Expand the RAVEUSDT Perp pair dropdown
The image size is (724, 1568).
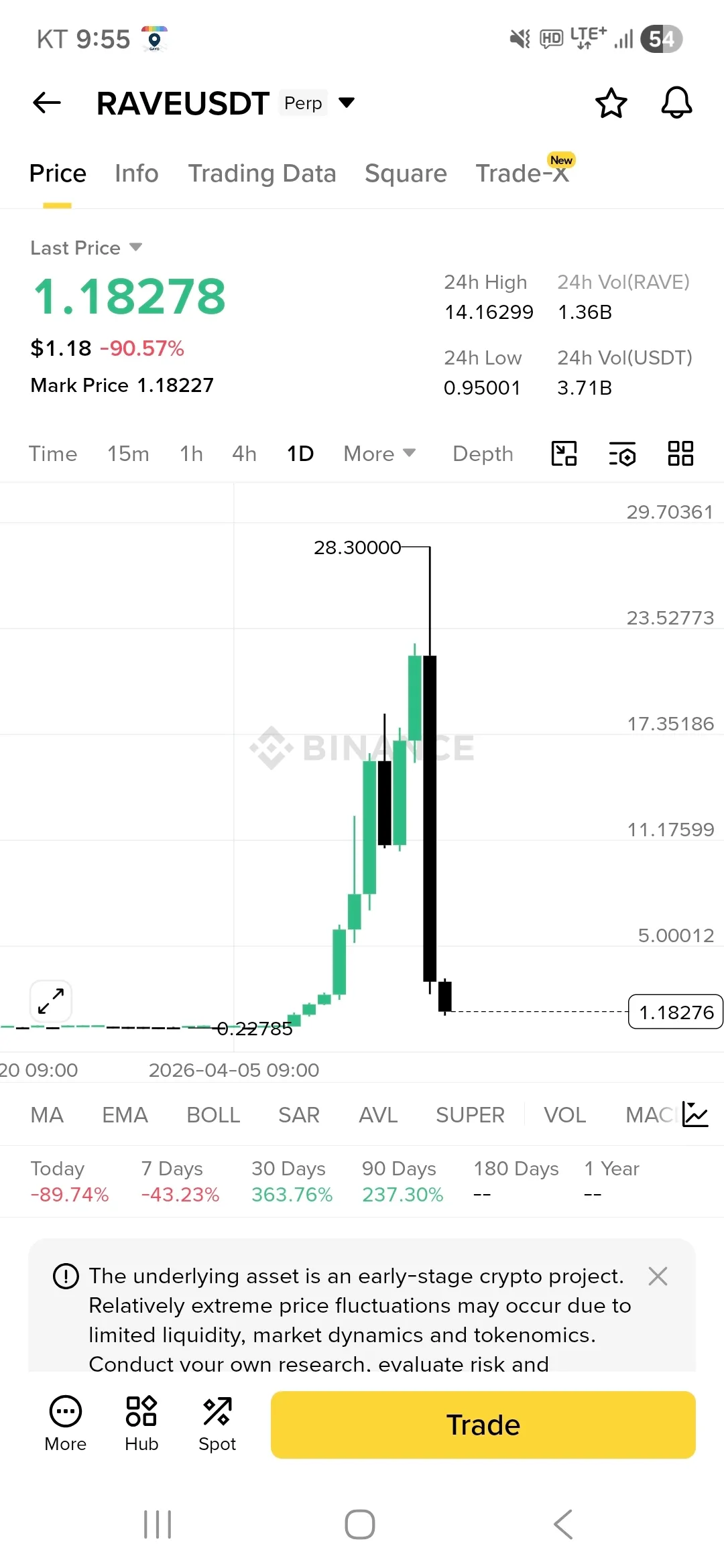[346, 103]
